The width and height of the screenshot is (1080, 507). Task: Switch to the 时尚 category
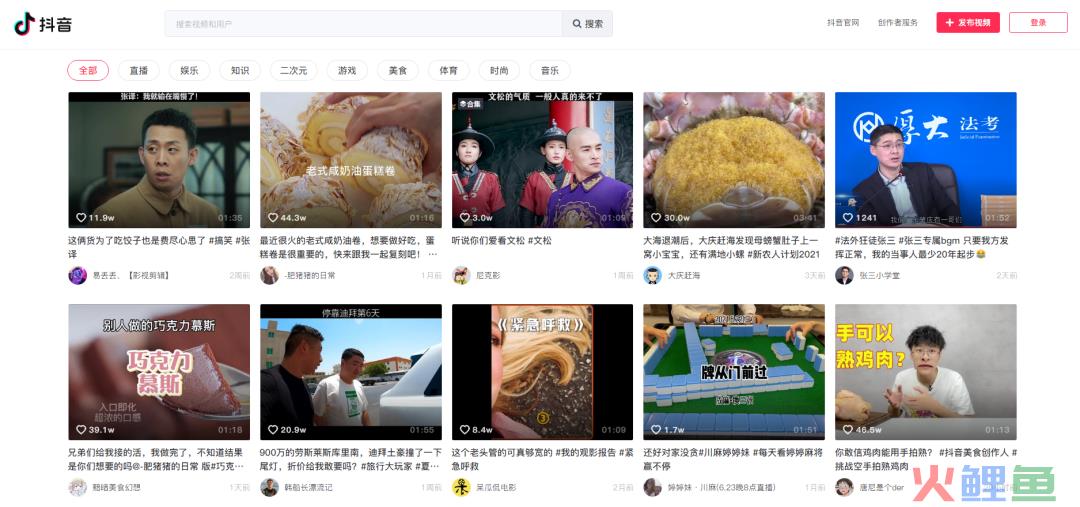coord(499,70)
